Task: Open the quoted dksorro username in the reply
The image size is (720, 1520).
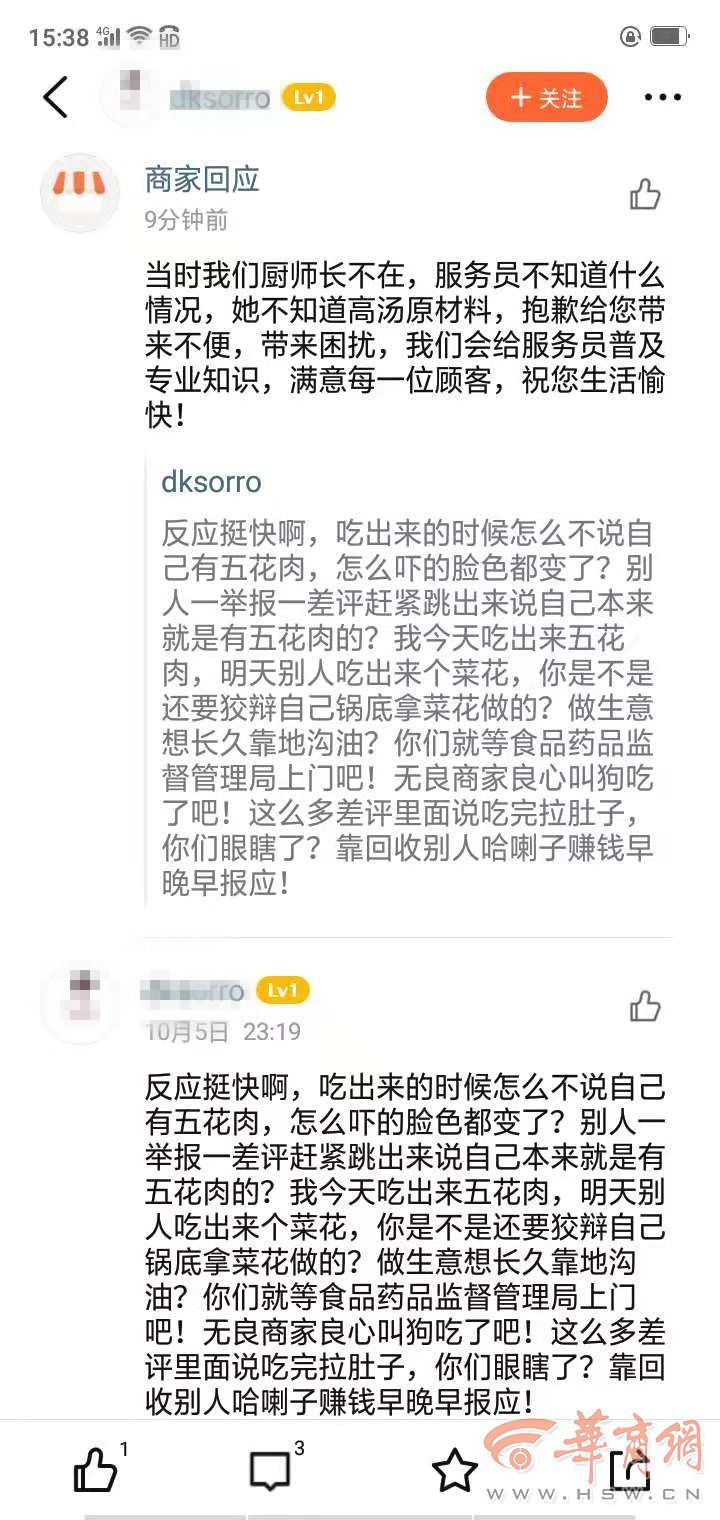Action: pyautogui.click(x=211, y=482)
